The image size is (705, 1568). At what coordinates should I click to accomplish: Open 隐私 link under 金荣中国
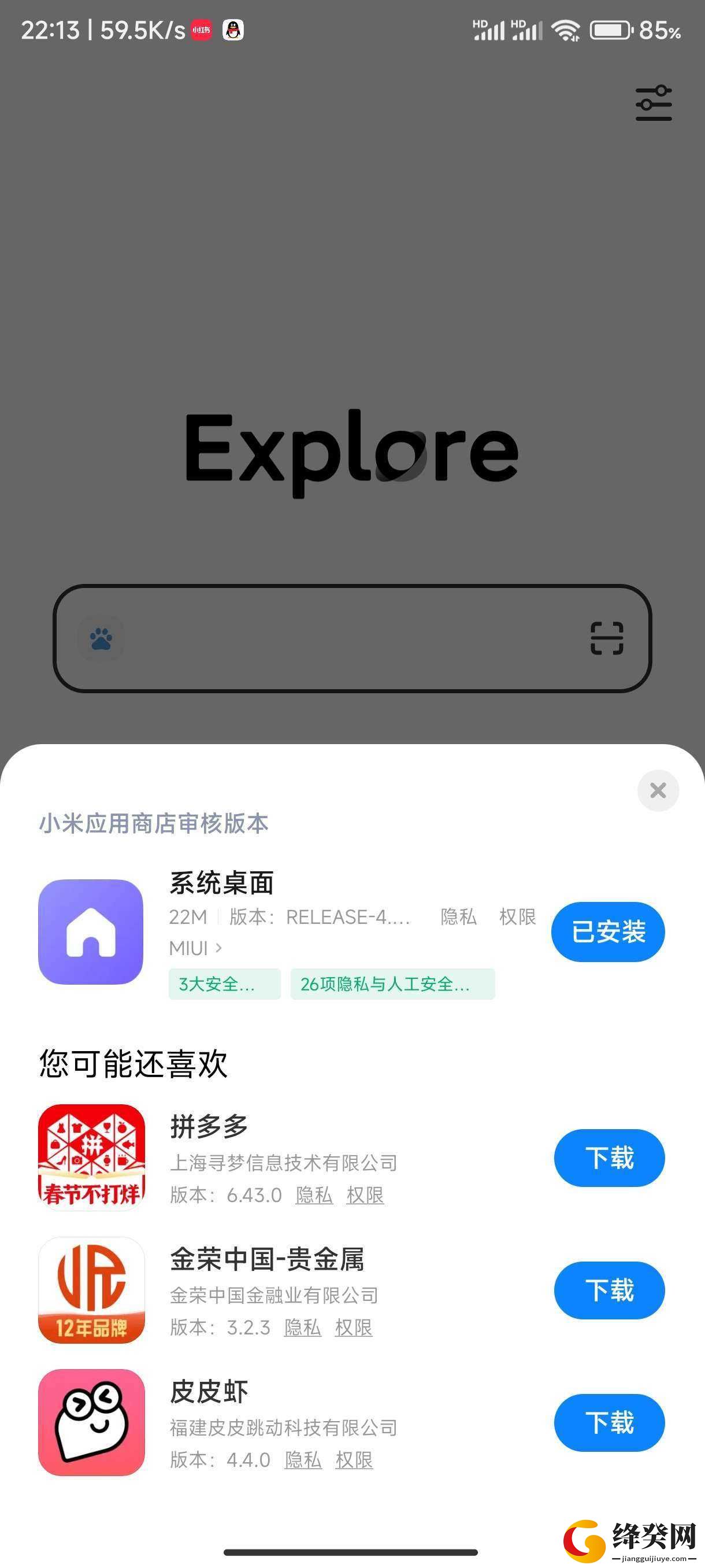pyautogui.click(x=302, y=1327)
